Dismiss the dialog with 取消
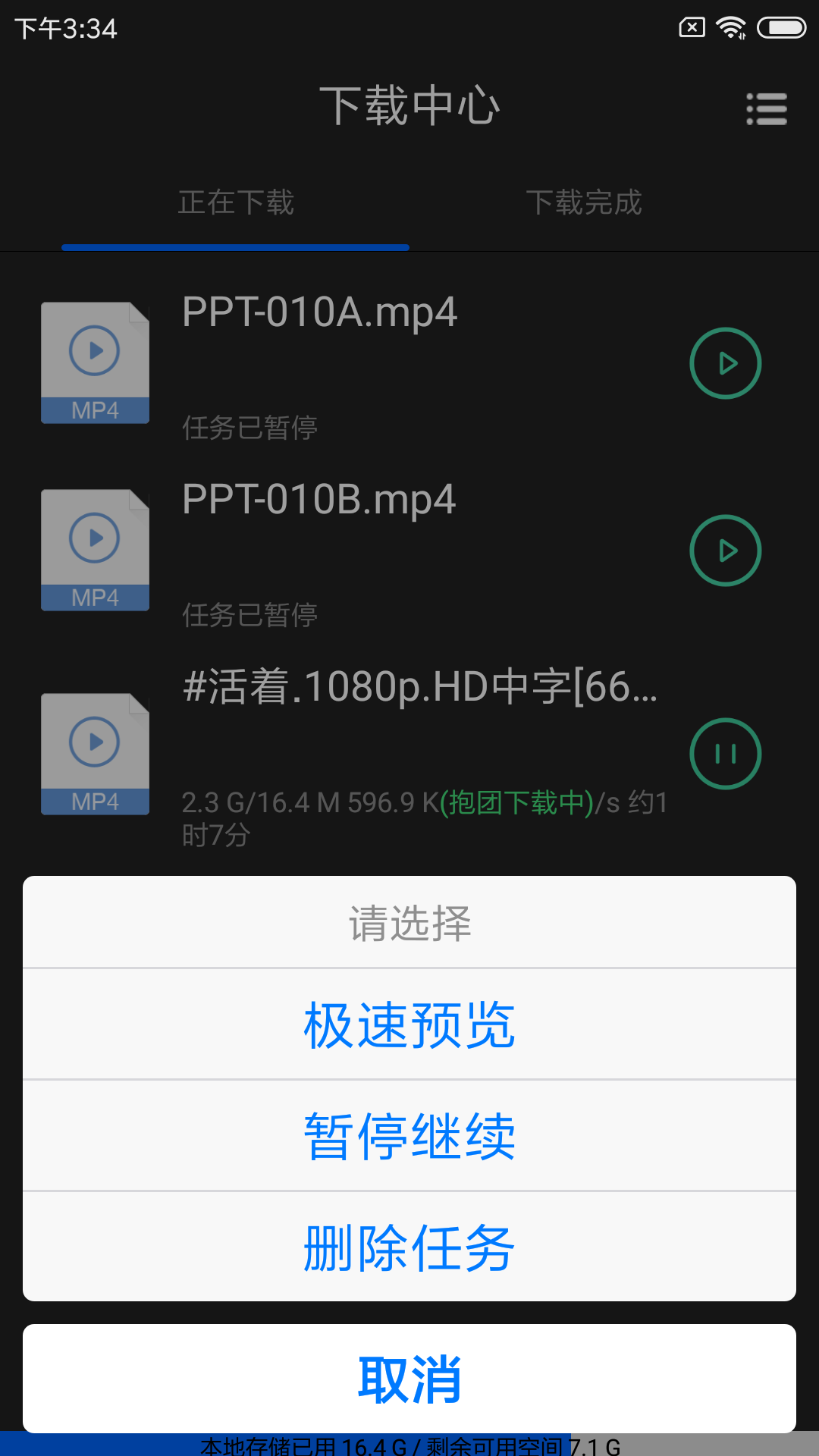 (x=409, y=1378)
